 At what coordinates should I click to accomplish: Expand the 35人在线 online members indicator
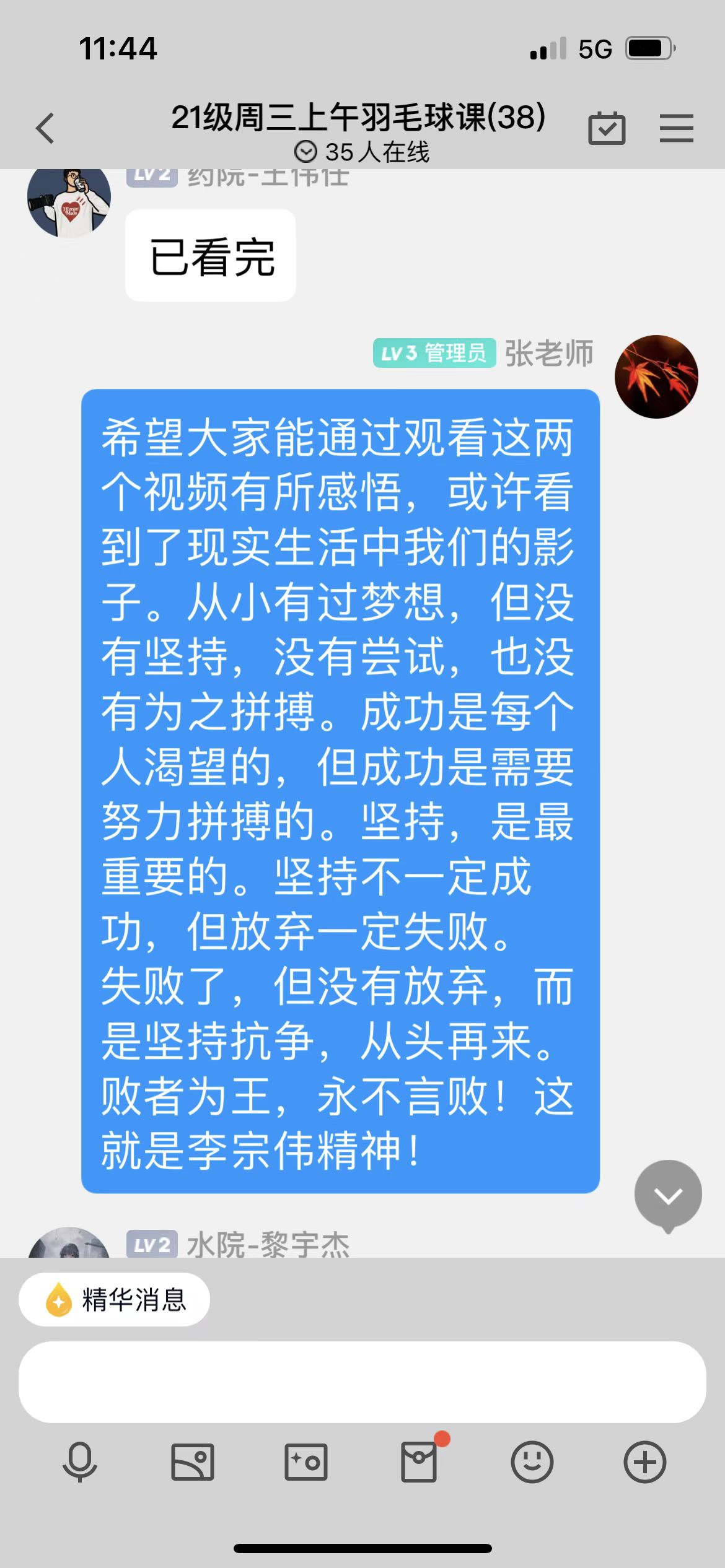pyautogui.click(x=362, y=152)
